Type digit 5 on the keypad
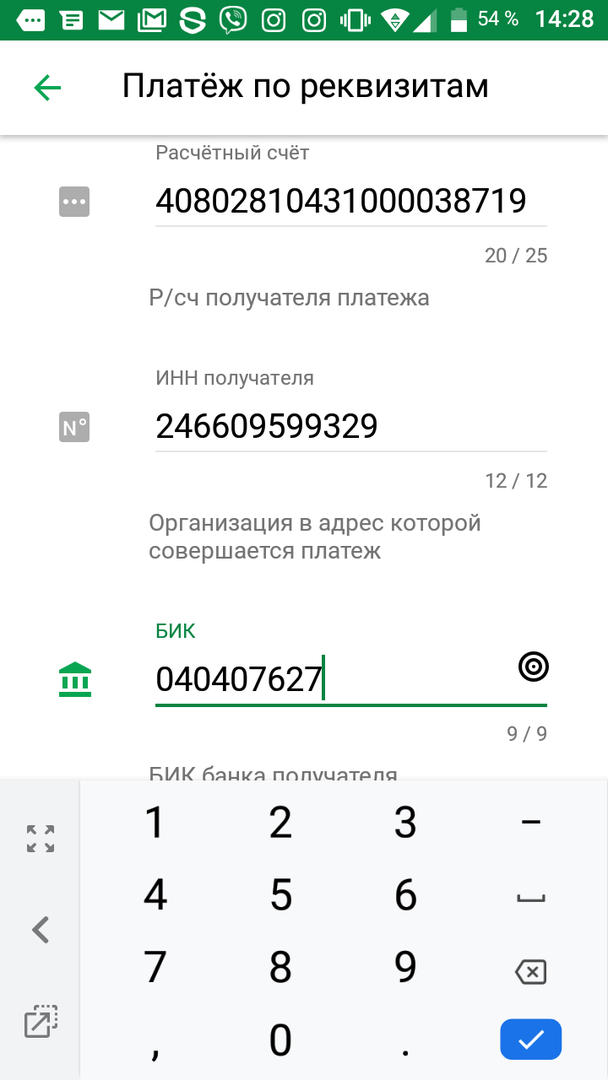 (x=281, y=895)
